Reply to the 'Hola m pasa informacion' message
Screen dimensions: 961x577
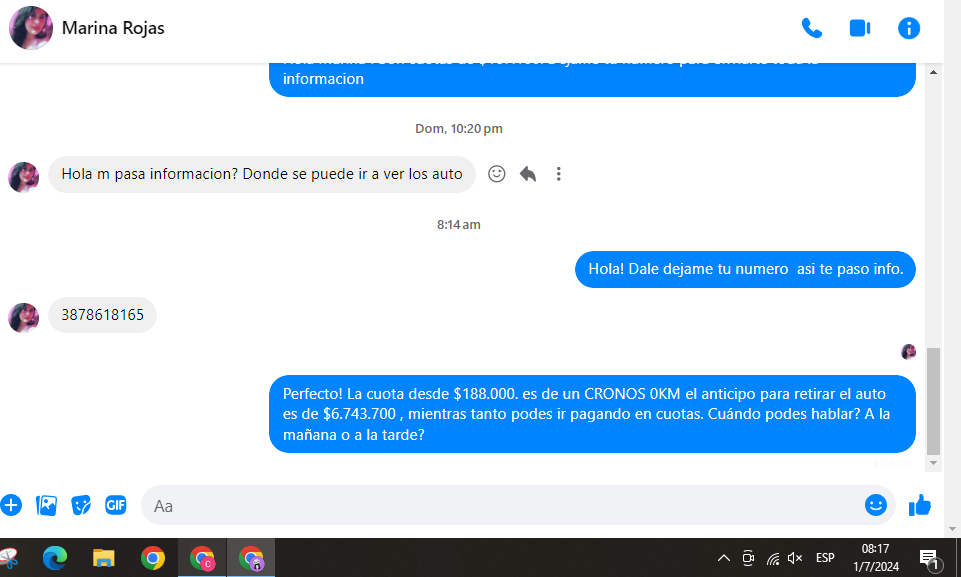pos(528,174)
